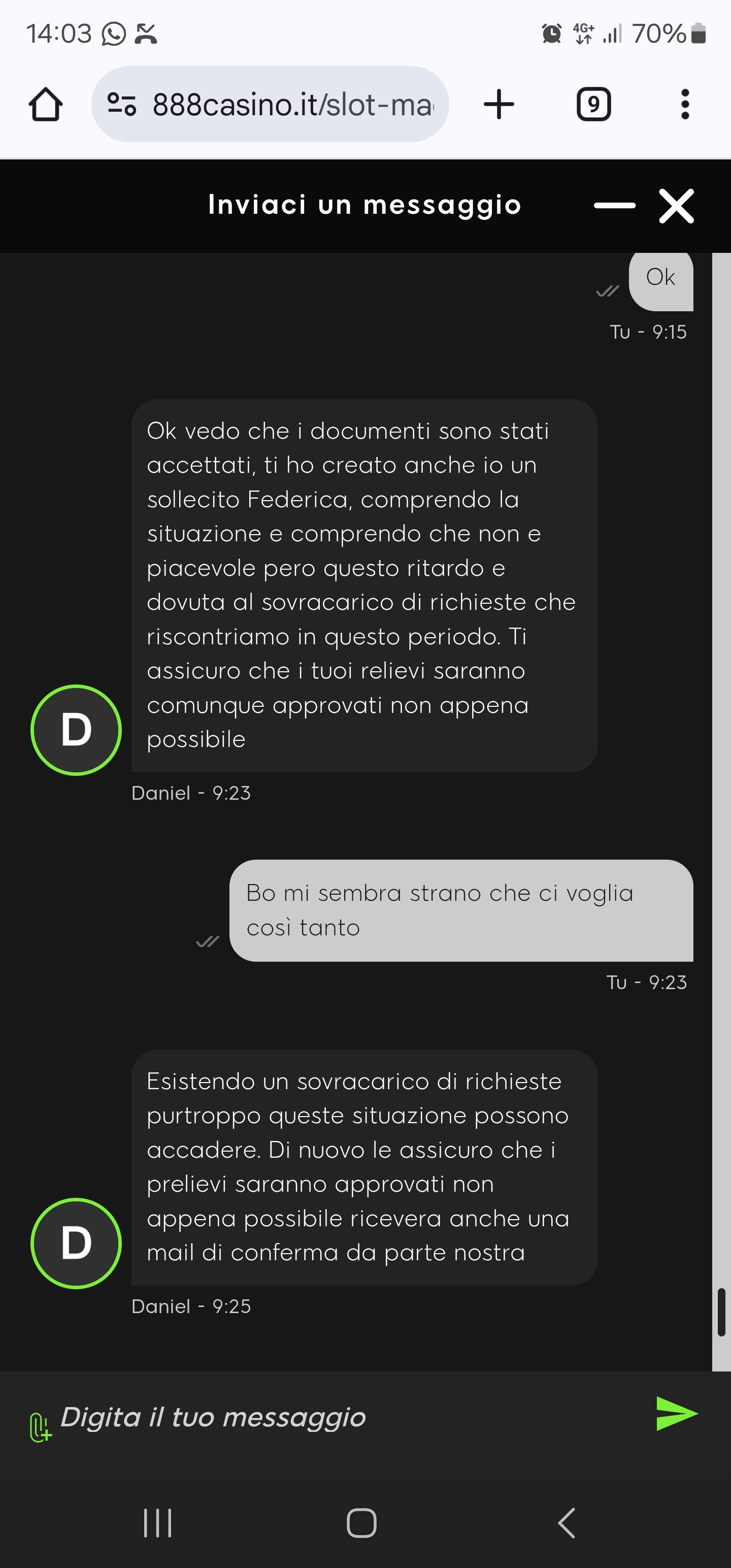Minimize the chat window
This screenshot has width=731, height=1568.
coord(614,206)
